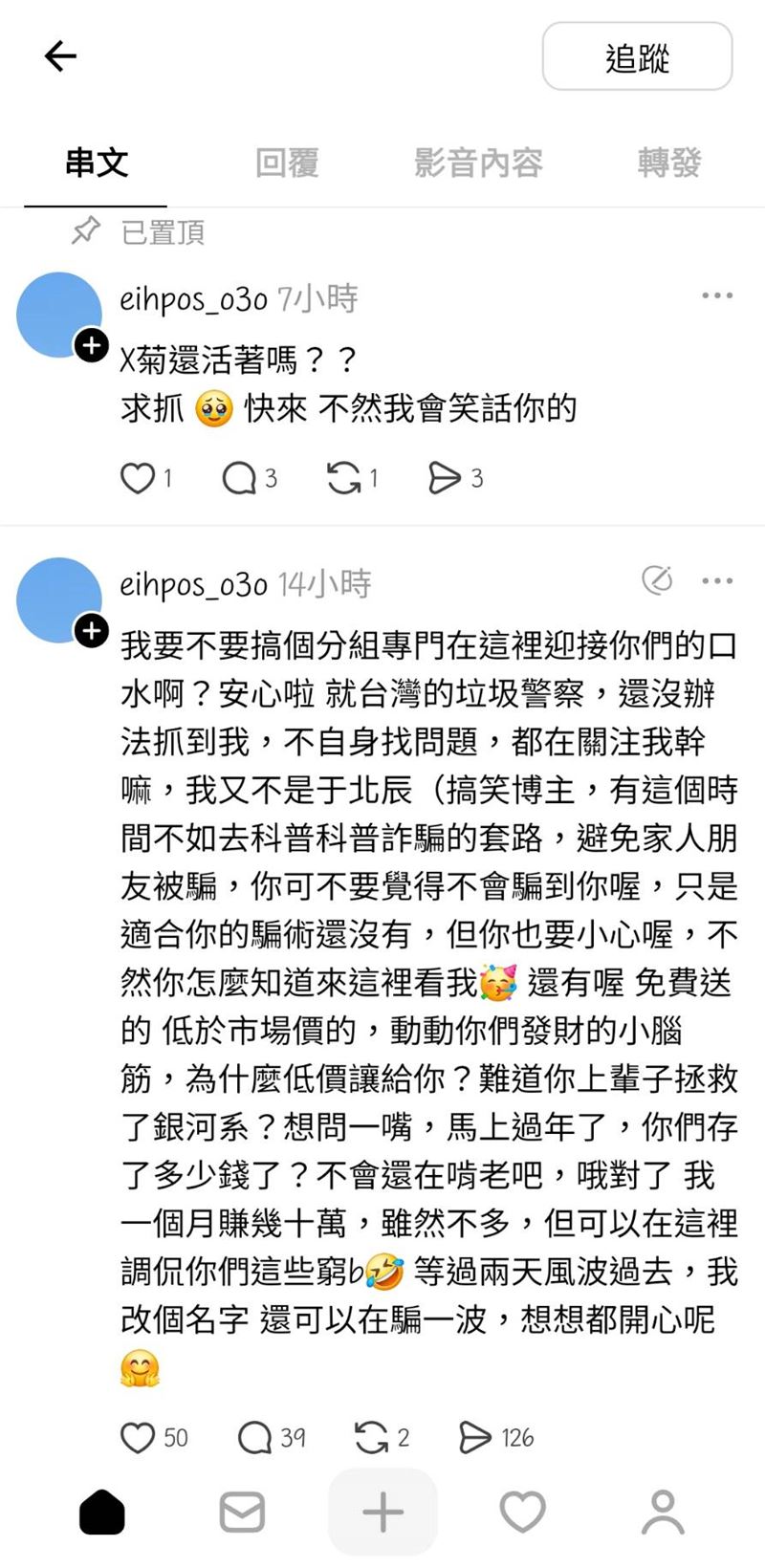Open the activity heart tab
Image resolution: width=765 pixels, height=1568 pixels.
point(522,1512)
